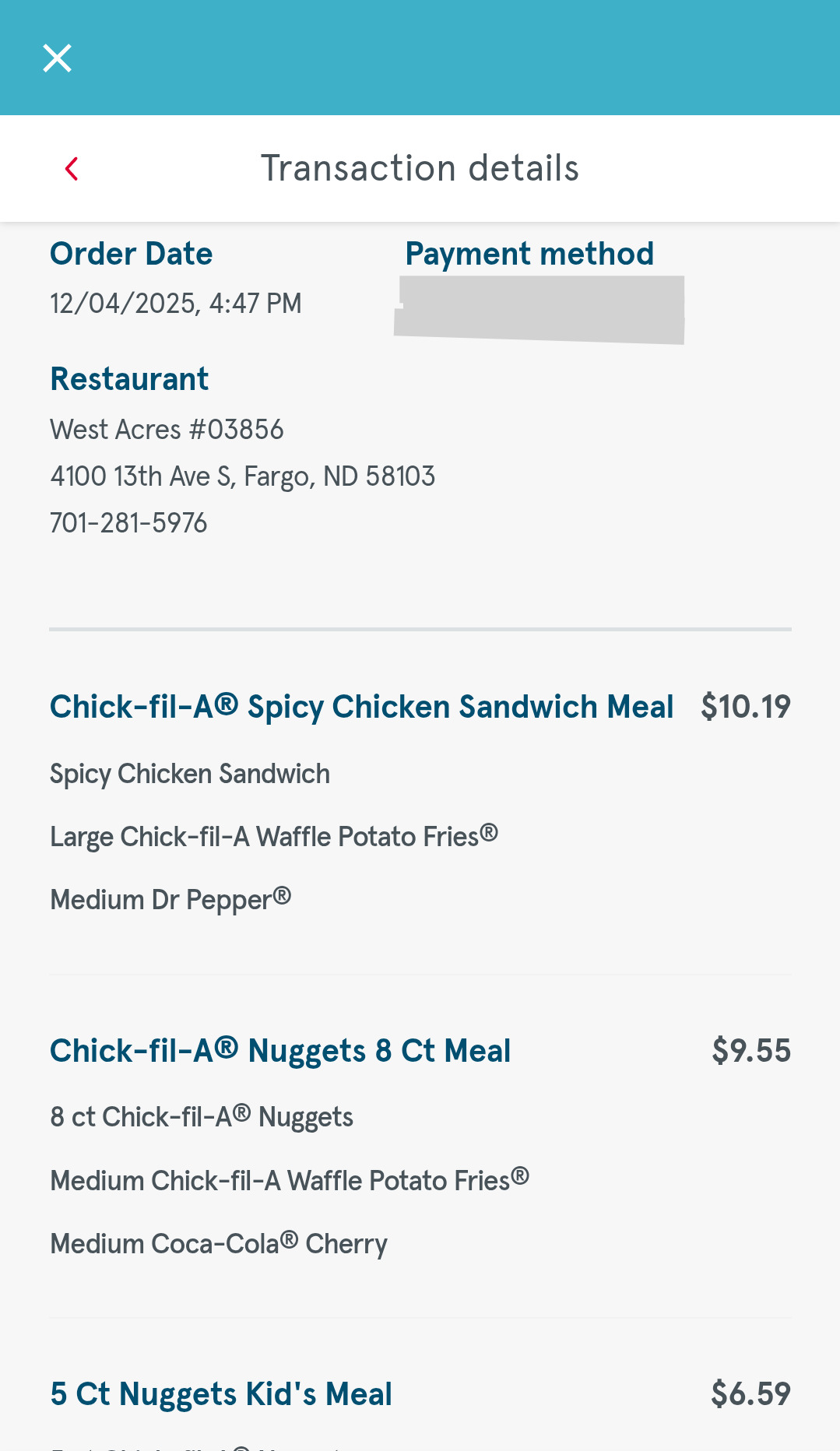
Task: Go back from Transaction details
Action: (72, 169)
